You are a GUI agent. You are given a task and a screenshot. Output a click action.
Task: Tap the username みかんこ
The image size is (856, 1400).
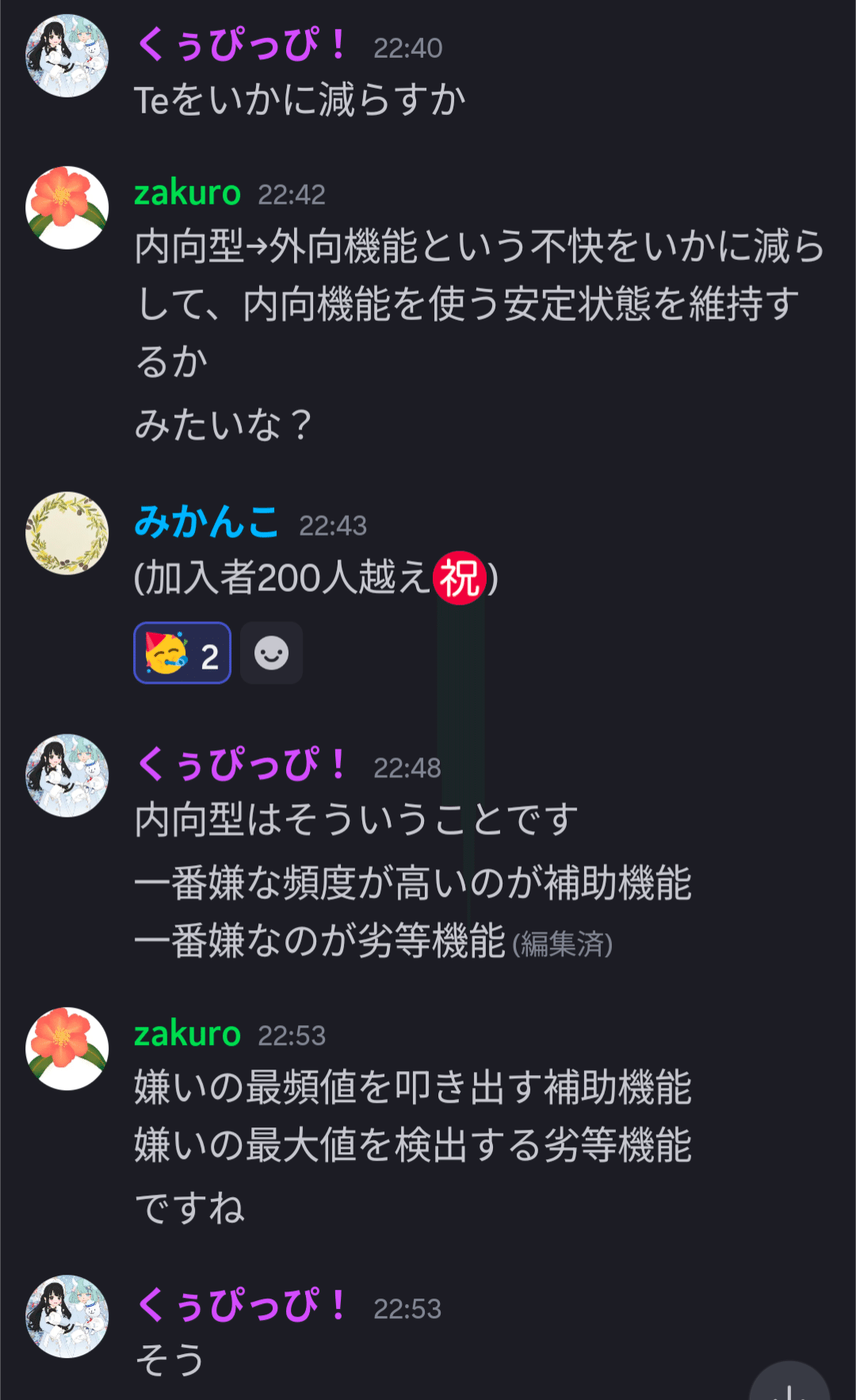coord(206,523)
